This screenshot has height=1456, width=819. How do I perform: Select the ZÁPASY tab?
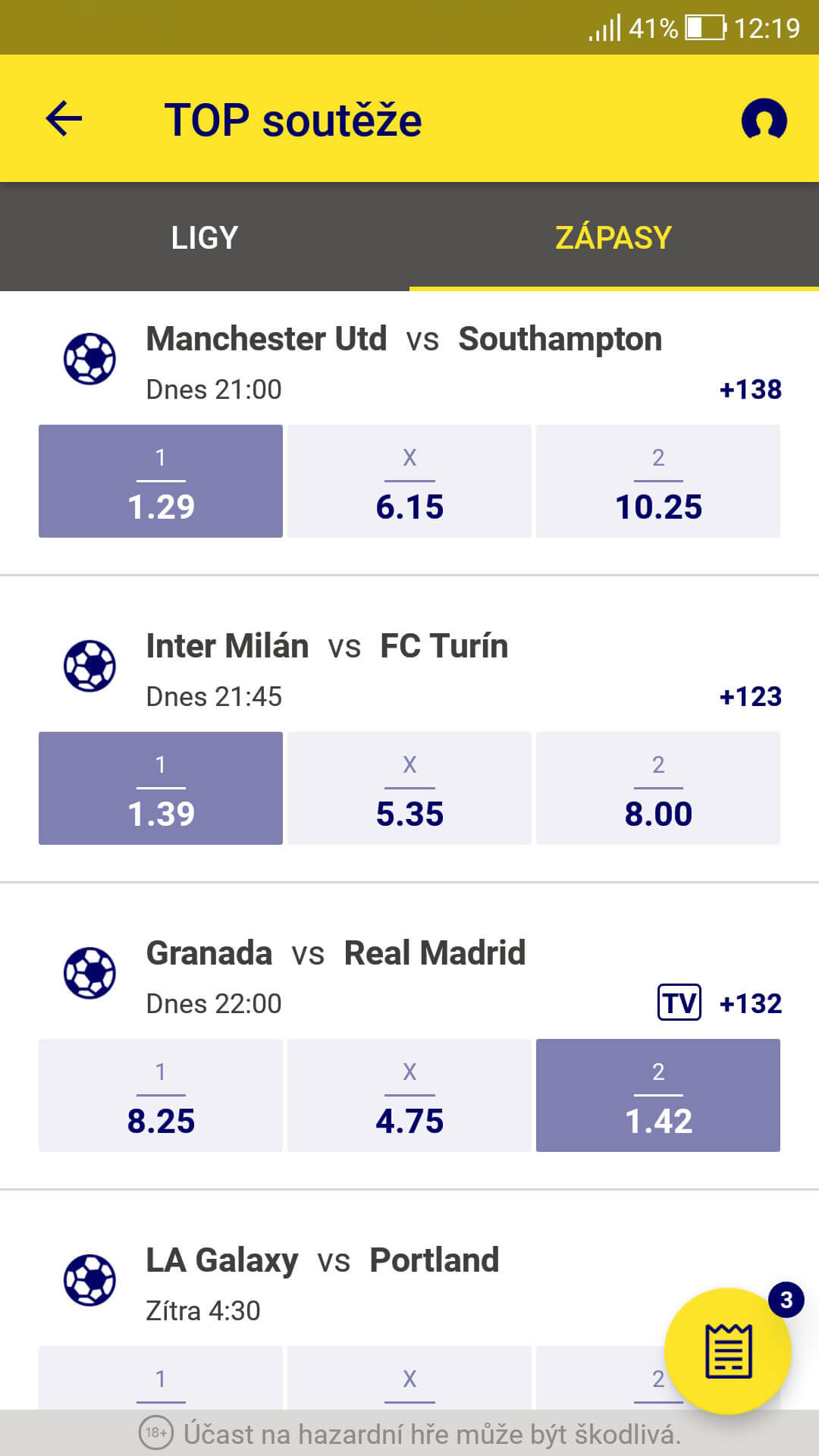(x=614, y=237)
